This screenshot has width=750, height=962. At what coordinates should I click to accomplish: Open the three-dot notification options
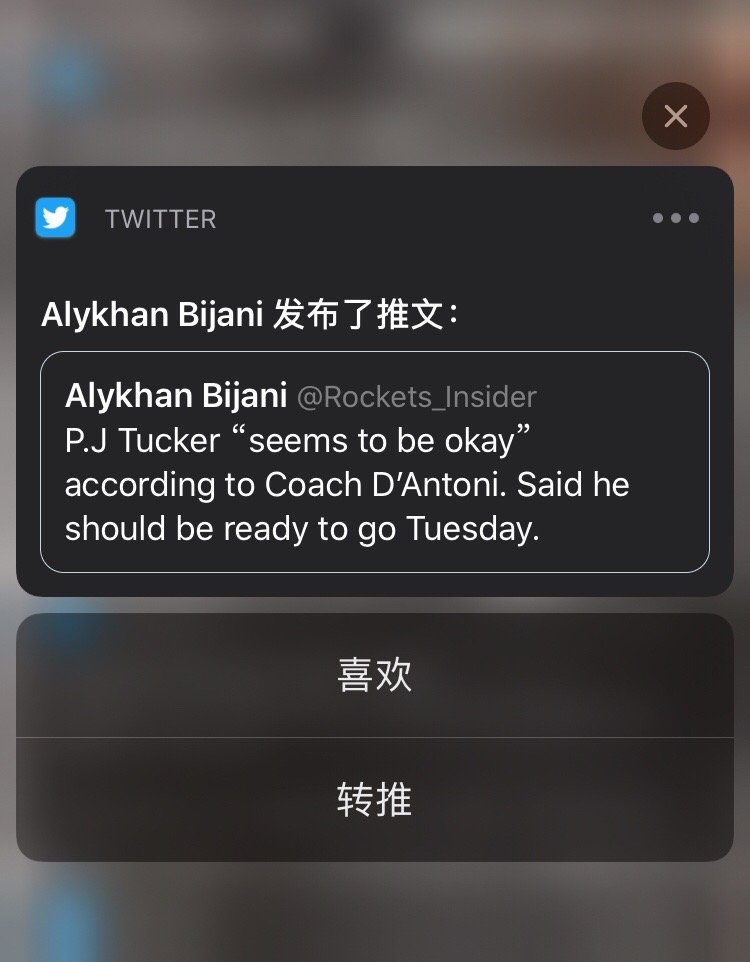point(675,218)
